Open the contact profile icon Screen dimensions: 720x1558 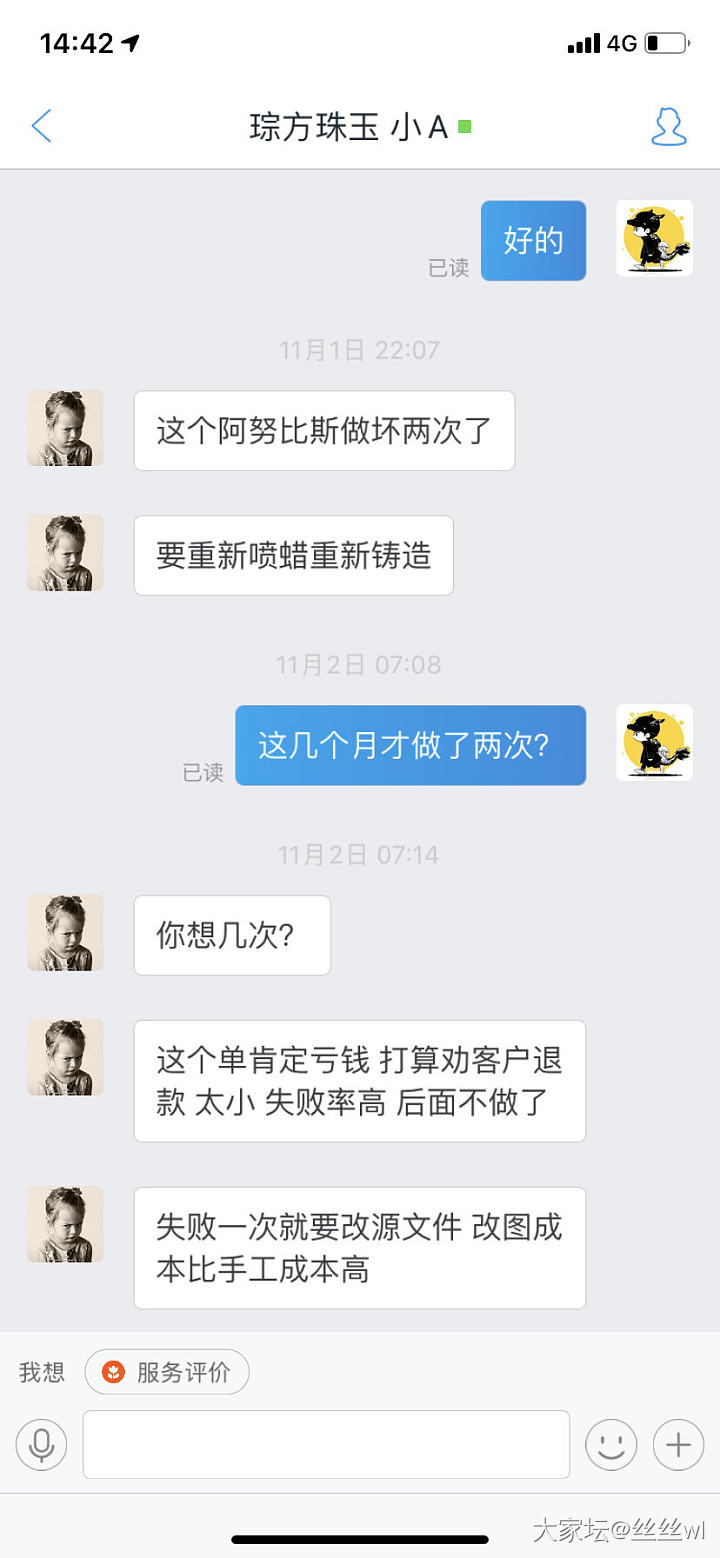click(668, 127)
